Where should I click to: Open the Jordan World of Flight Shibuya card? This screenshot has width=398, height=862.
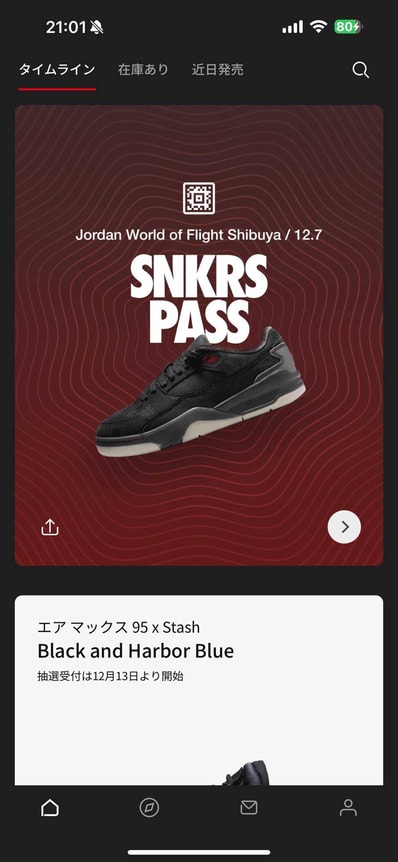pos(198,335)
